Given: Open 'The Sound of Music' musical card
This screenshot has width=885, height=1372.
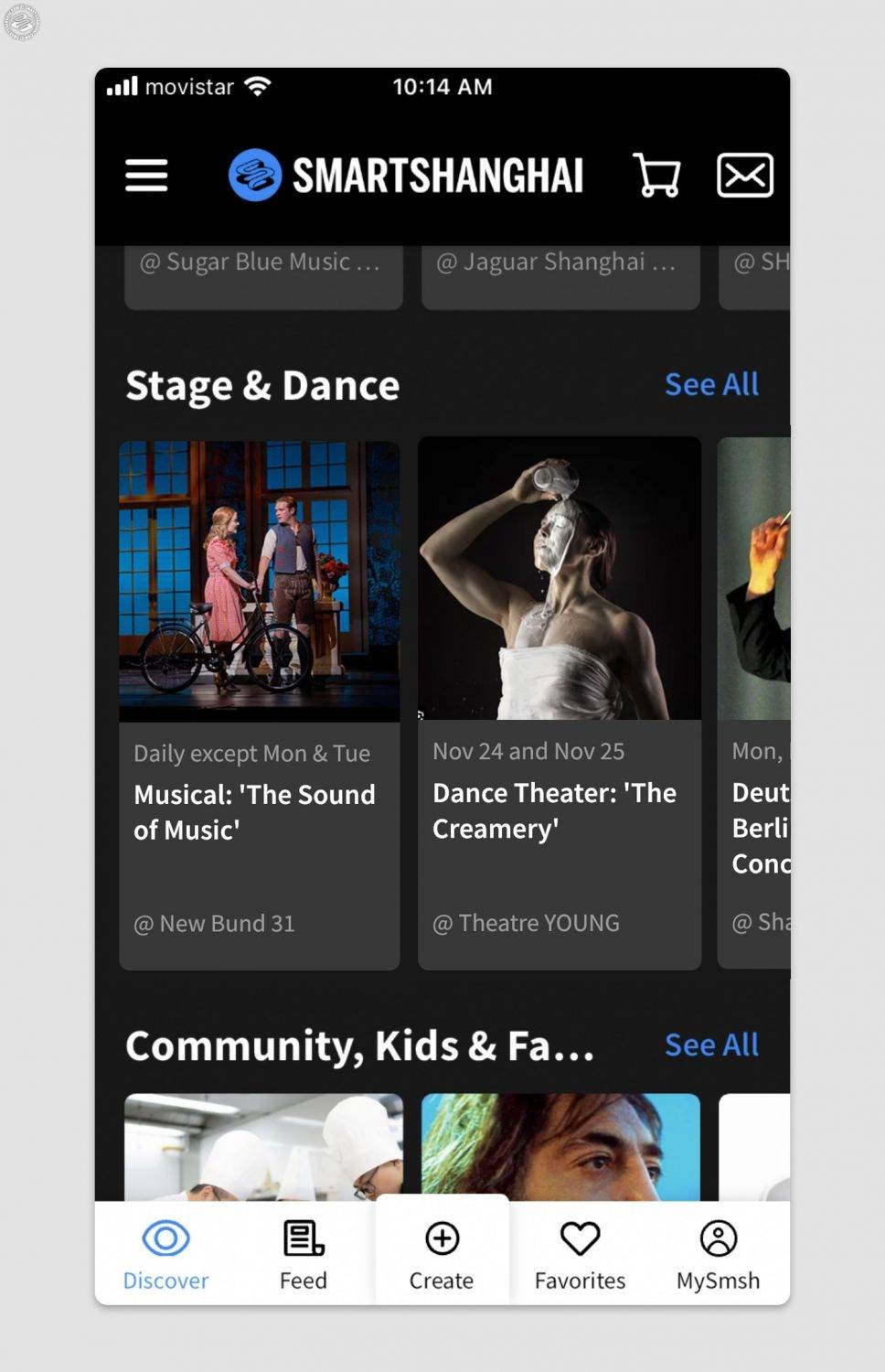Looking at the screenshot, I should pyautogui.click(x=259, y=704).
